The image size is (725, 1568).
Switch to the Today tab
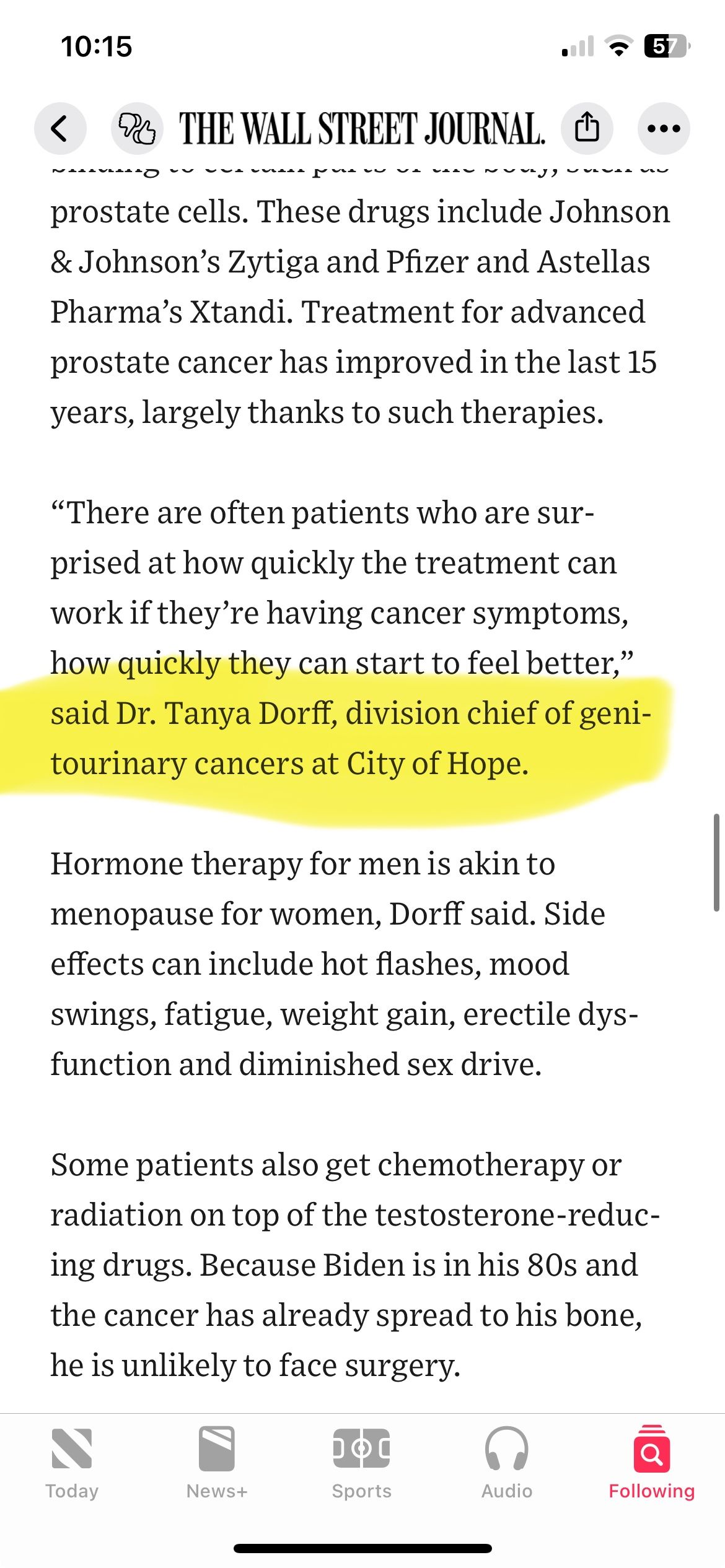(72, 1463)
